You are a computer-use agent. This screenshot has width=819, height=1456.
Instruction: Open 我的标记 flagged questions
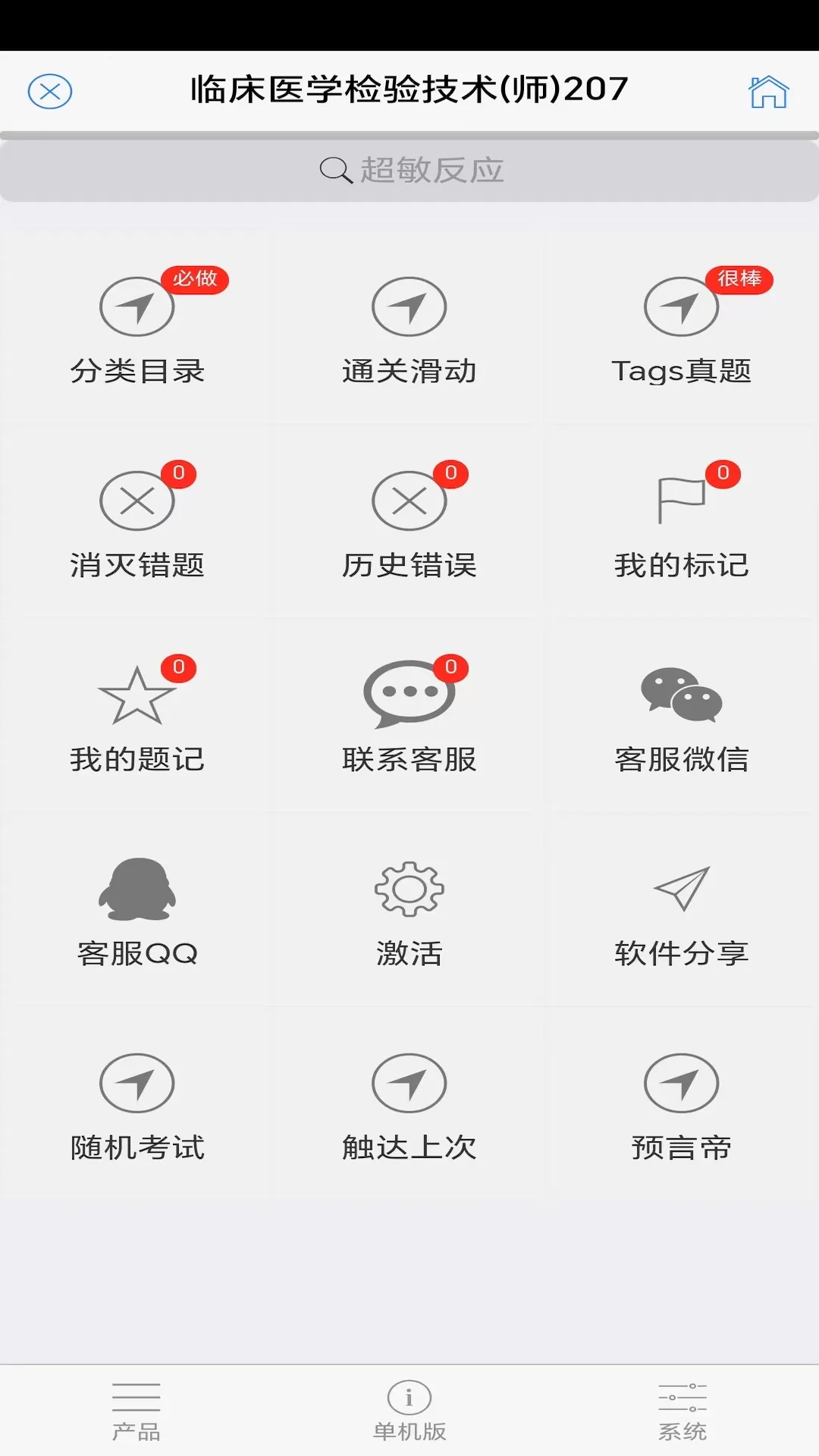pos(681,523)
